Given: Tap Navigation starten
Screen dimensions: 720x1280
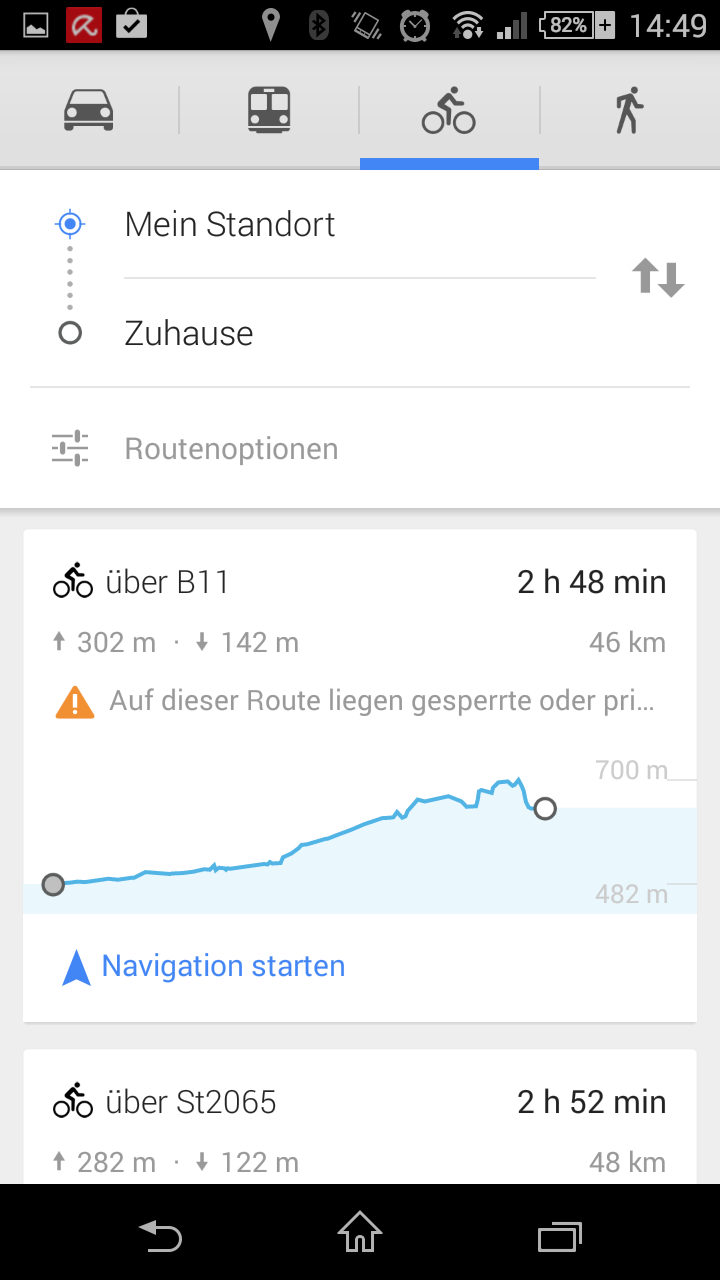Looking at the screenshot, I should [223, 966].
